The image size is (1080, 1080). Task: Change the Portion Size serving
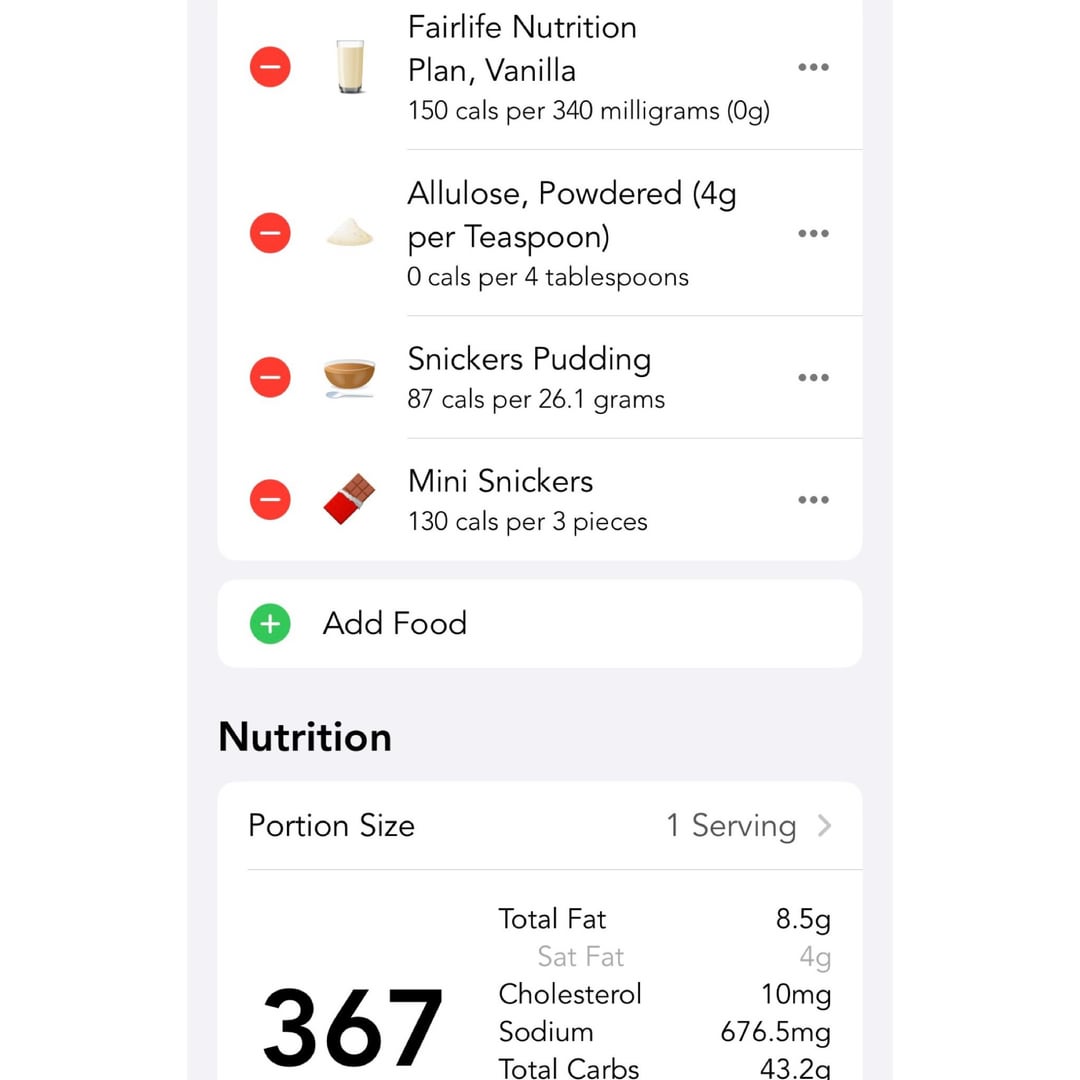pos(539,825)
